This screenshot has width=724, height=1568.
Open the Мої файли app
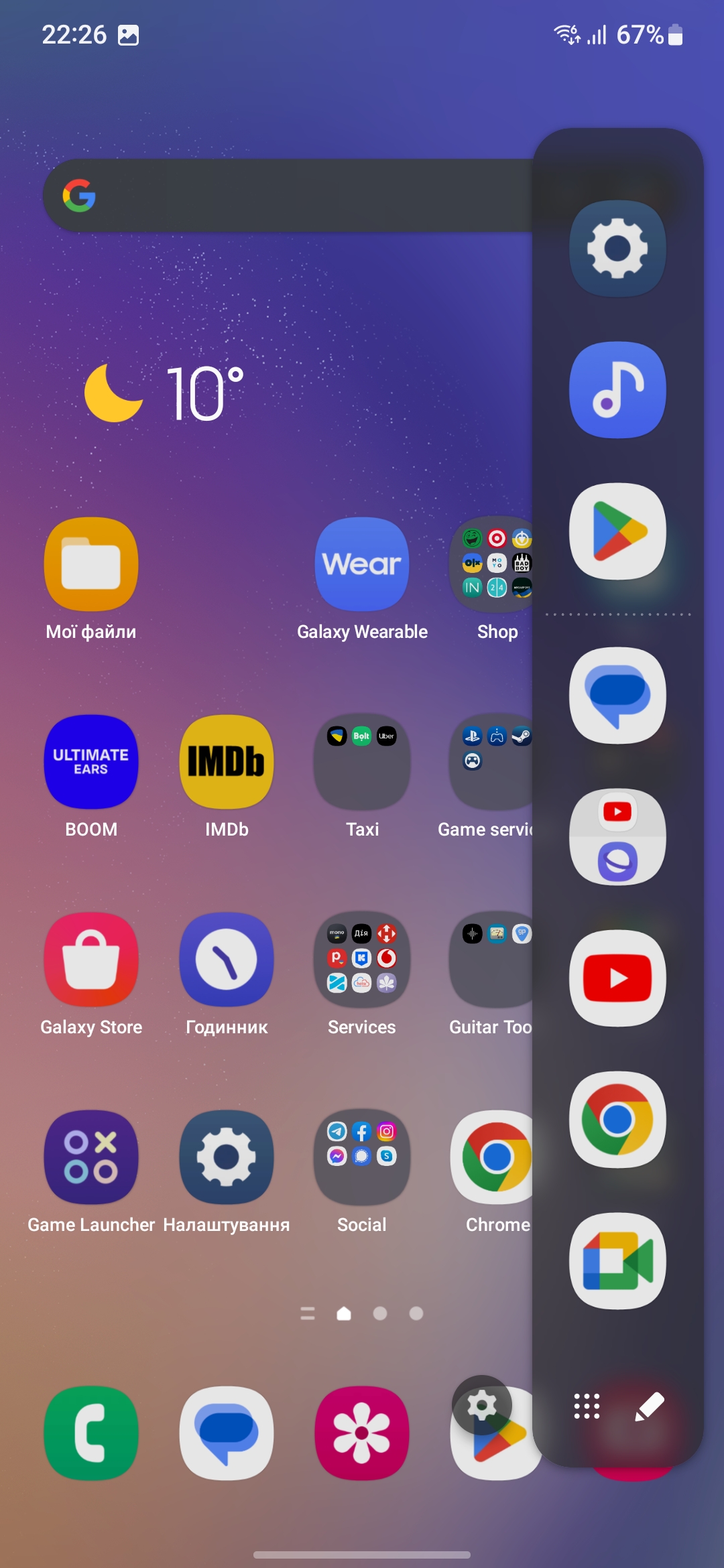tap(91, 564)
